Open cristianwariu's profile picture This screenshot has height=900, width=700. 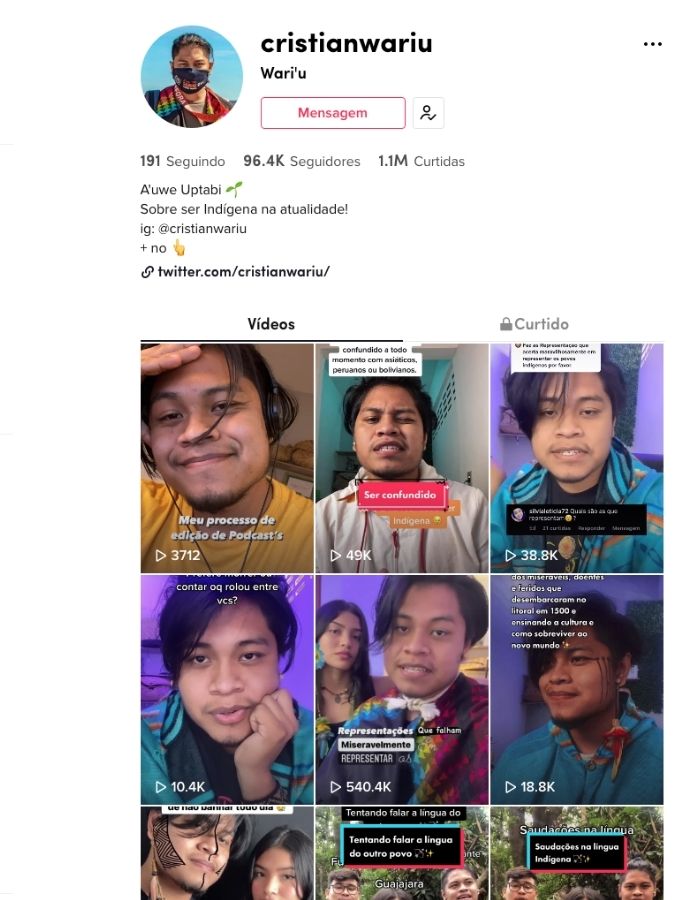[x=192, y=77]
